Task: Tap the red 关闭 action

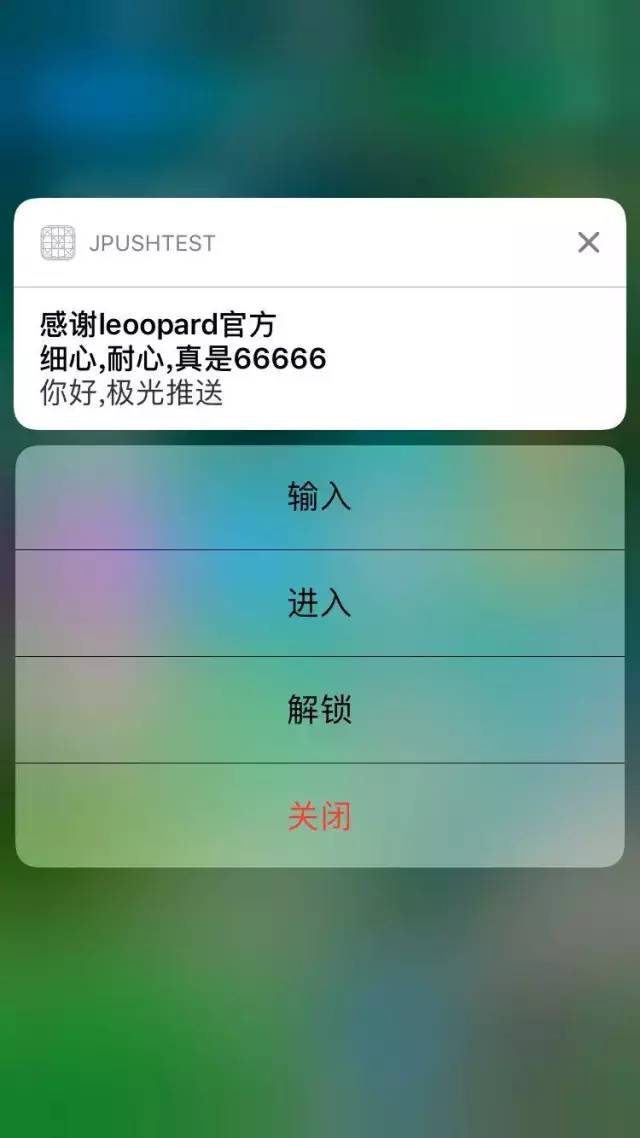Action: pyautogui.click(x=320, y=817)
